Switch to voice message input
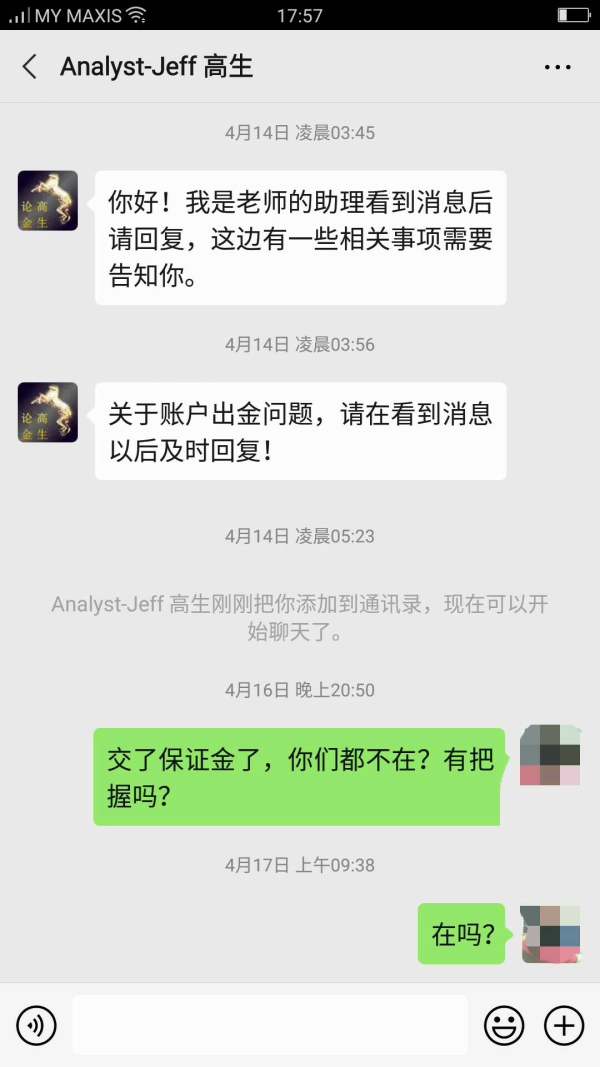Screen dimensions: 600x1067 click(36, 1025)
